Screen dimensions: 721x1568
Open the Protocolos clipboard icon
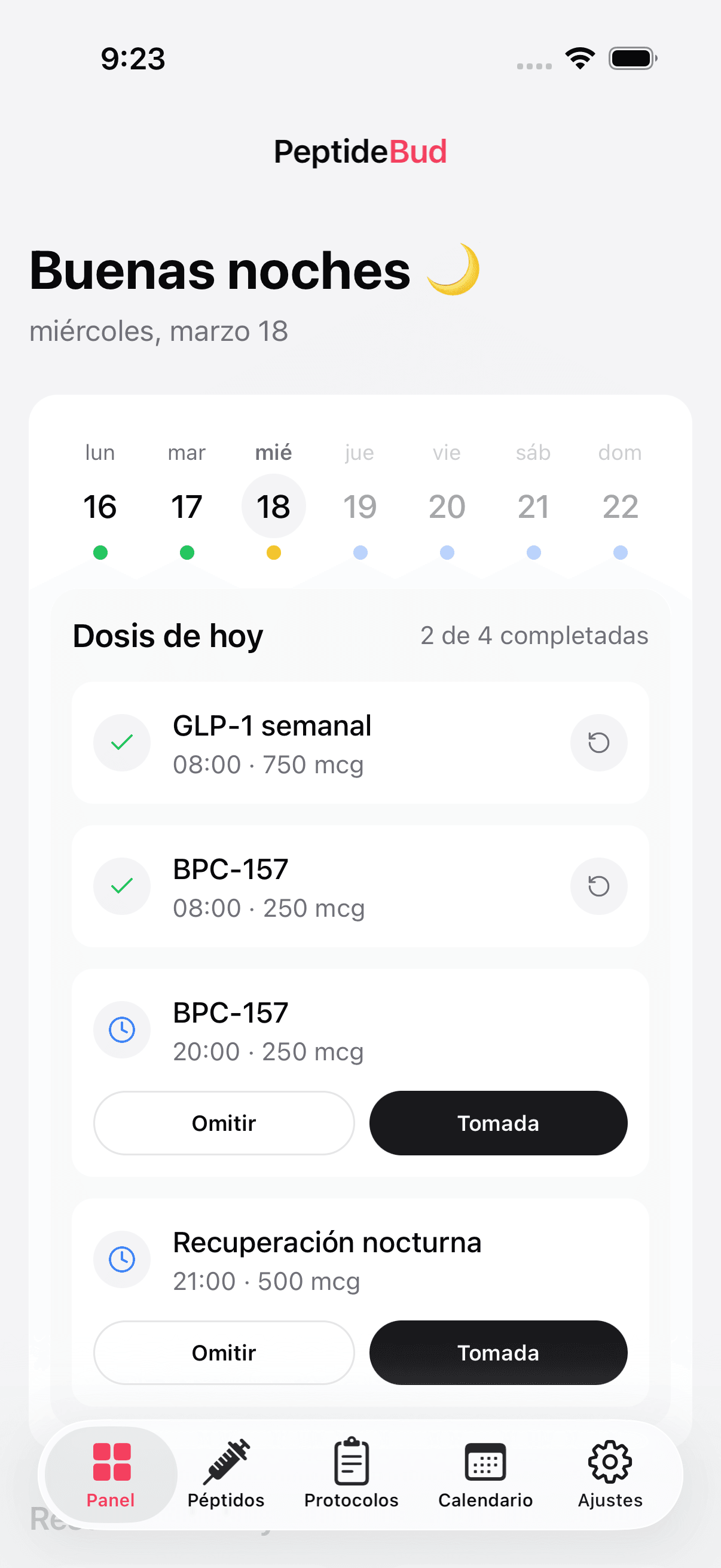(351, 1461)
